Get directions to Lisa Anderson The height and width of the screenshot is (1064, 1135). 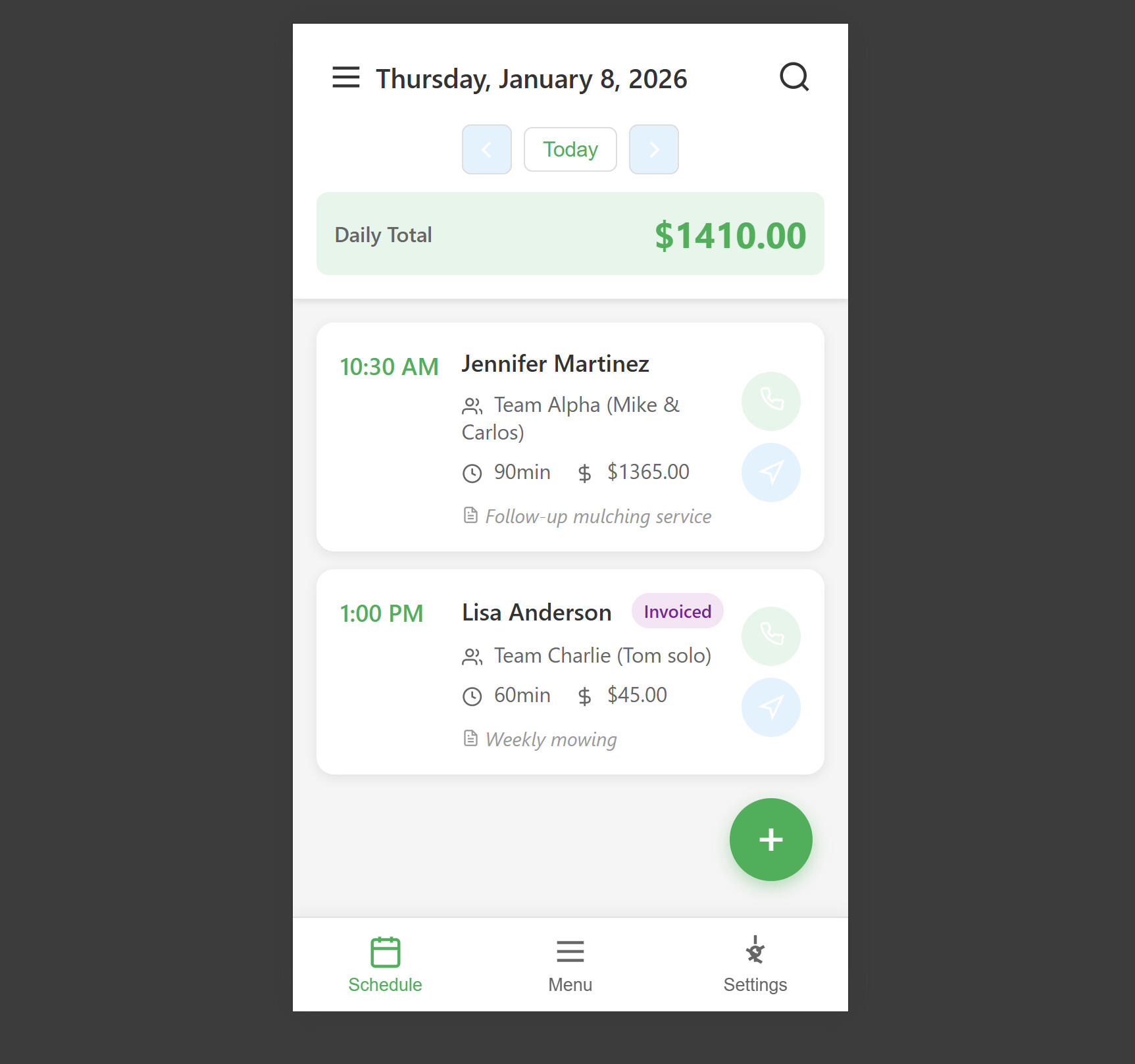coord(770,707)
